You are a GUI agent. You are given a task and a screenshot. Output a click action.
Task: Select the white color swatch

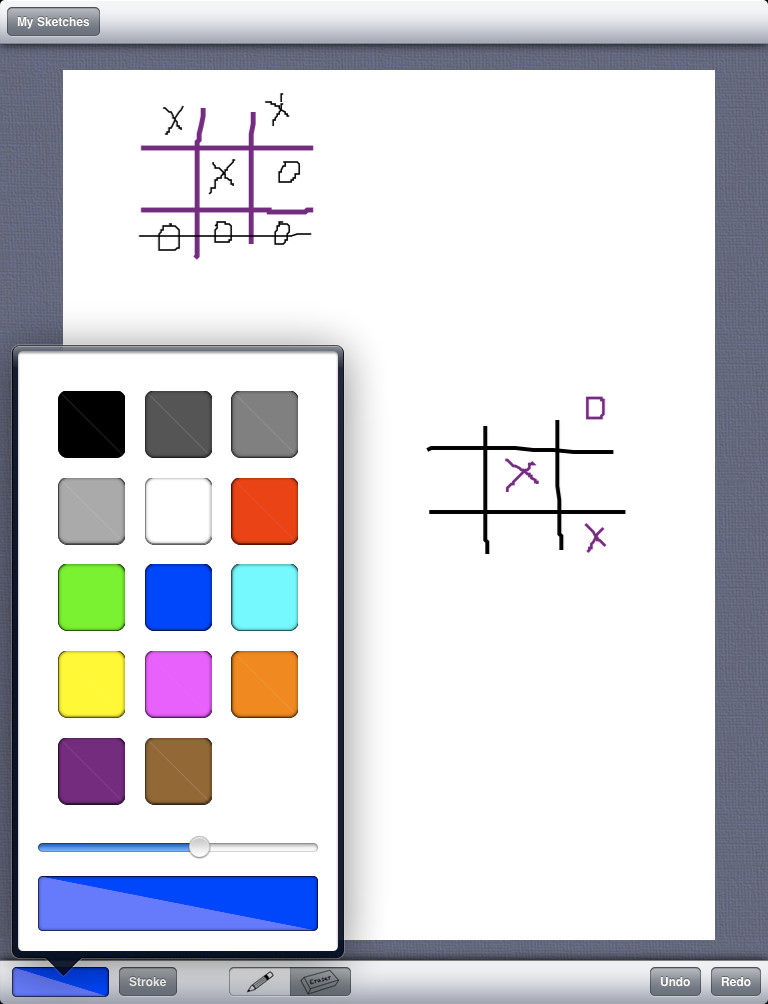(x=178, y=511)
